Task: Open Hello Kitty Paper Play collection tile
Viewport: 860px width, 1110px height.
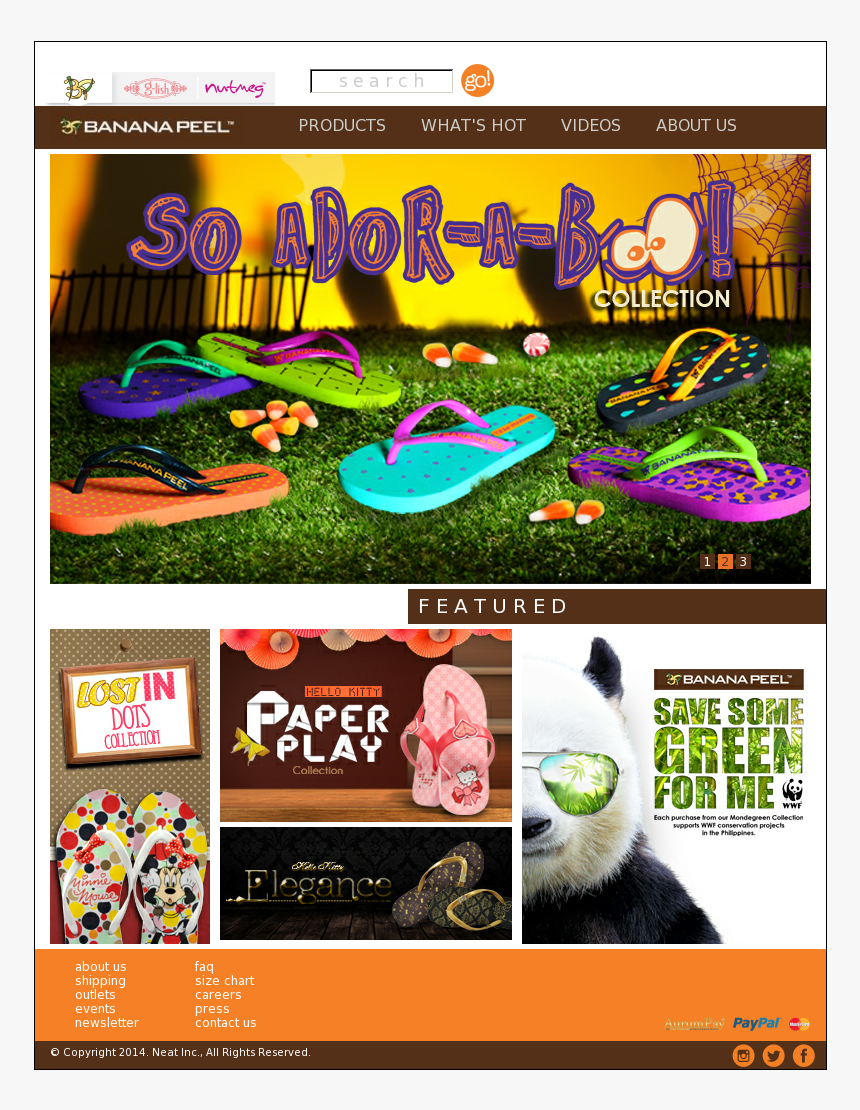Action: pos(365,725)
